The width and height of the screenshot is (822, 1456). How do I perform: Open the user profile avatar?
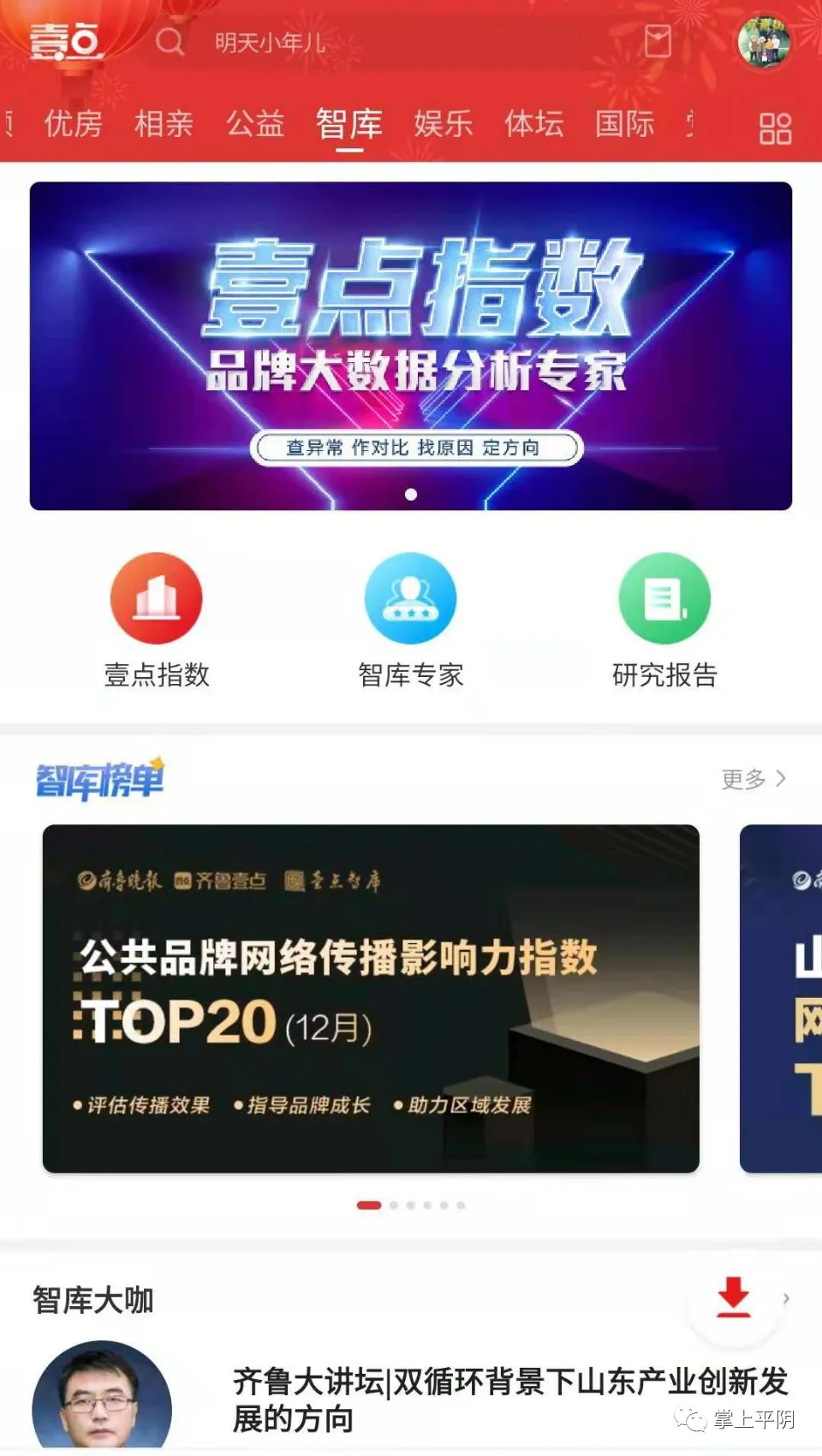click(764, 42)
